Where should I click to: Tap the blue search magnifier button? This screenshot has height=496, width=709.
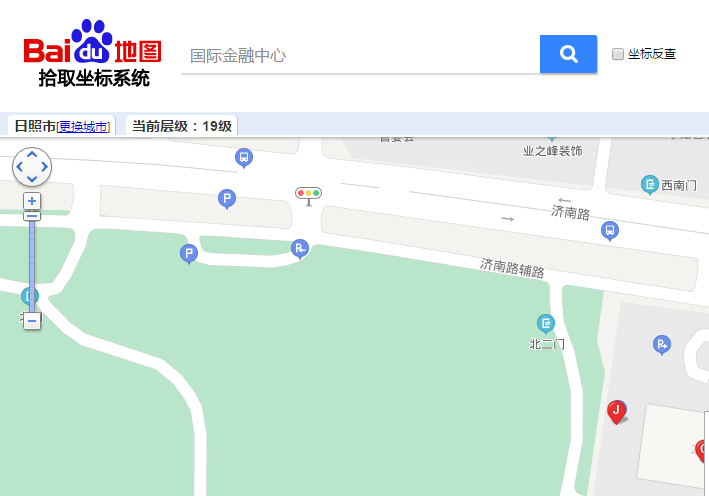click(568, 55)
